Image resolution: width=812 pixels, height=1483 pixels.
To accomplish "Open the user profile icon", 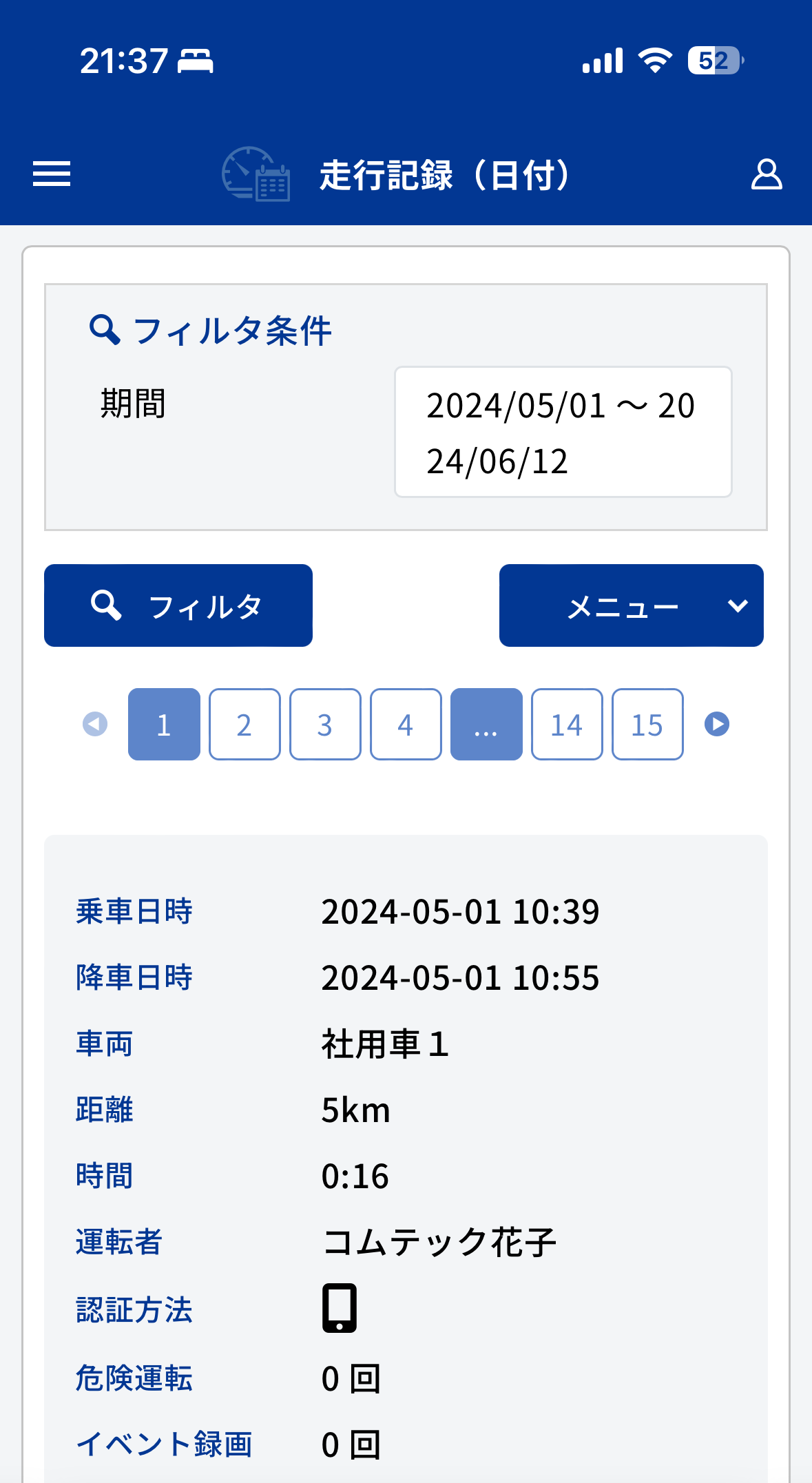I will pos(766,174).
